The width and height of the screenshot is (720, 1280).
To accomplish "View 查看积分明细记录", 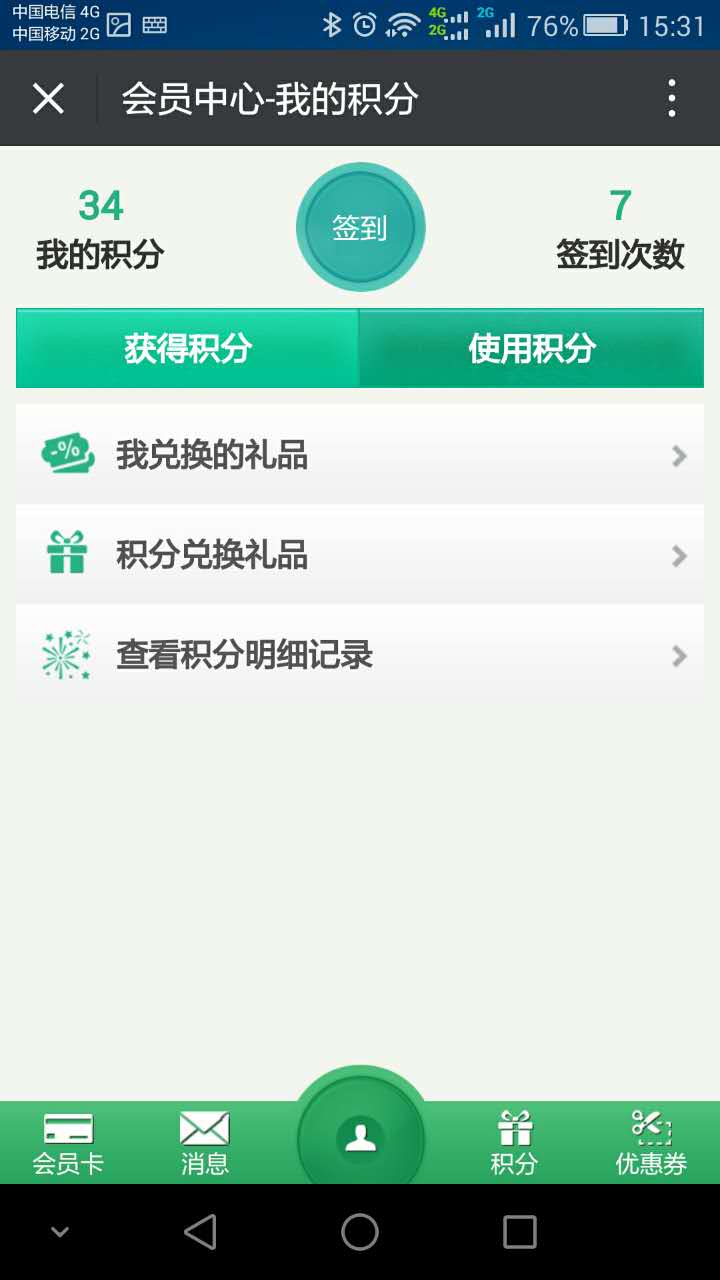I will pyautogui.click(x=360, y=655).
